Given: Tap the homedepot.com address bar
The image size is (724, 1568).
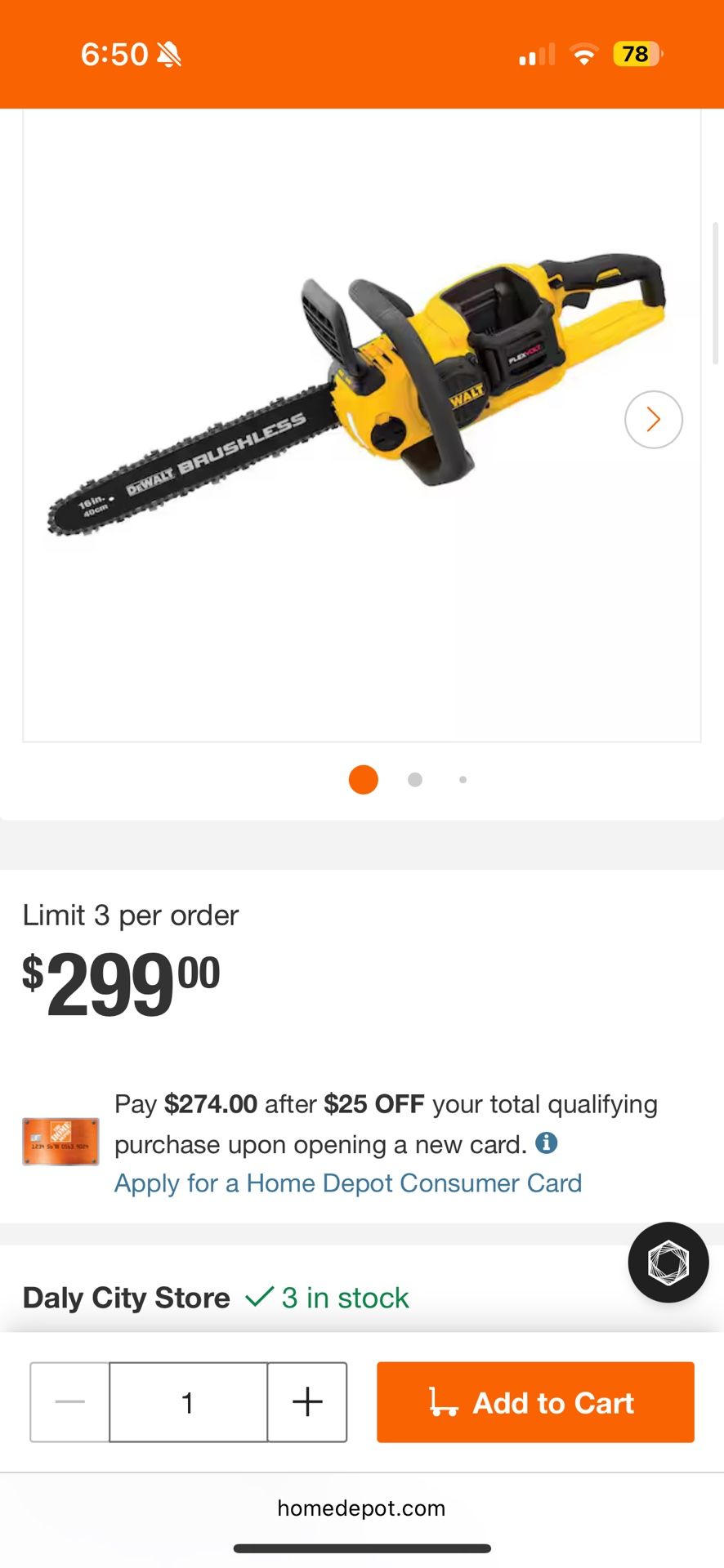Looking at the screenshot, I should (x=362, y=1508).
